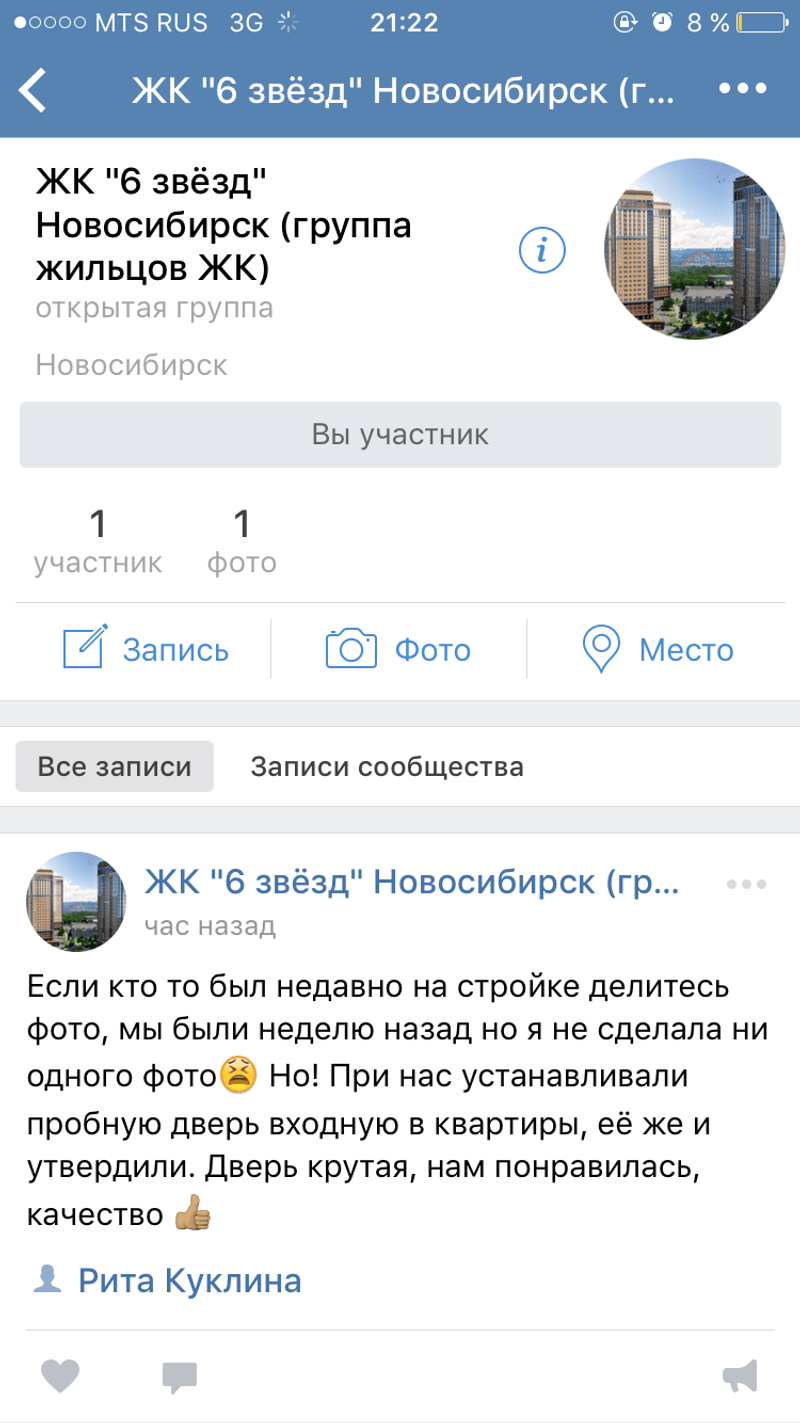Open the three-dot menu on the post
This screenshot has height=1423, width=800.
pos(746,884)
